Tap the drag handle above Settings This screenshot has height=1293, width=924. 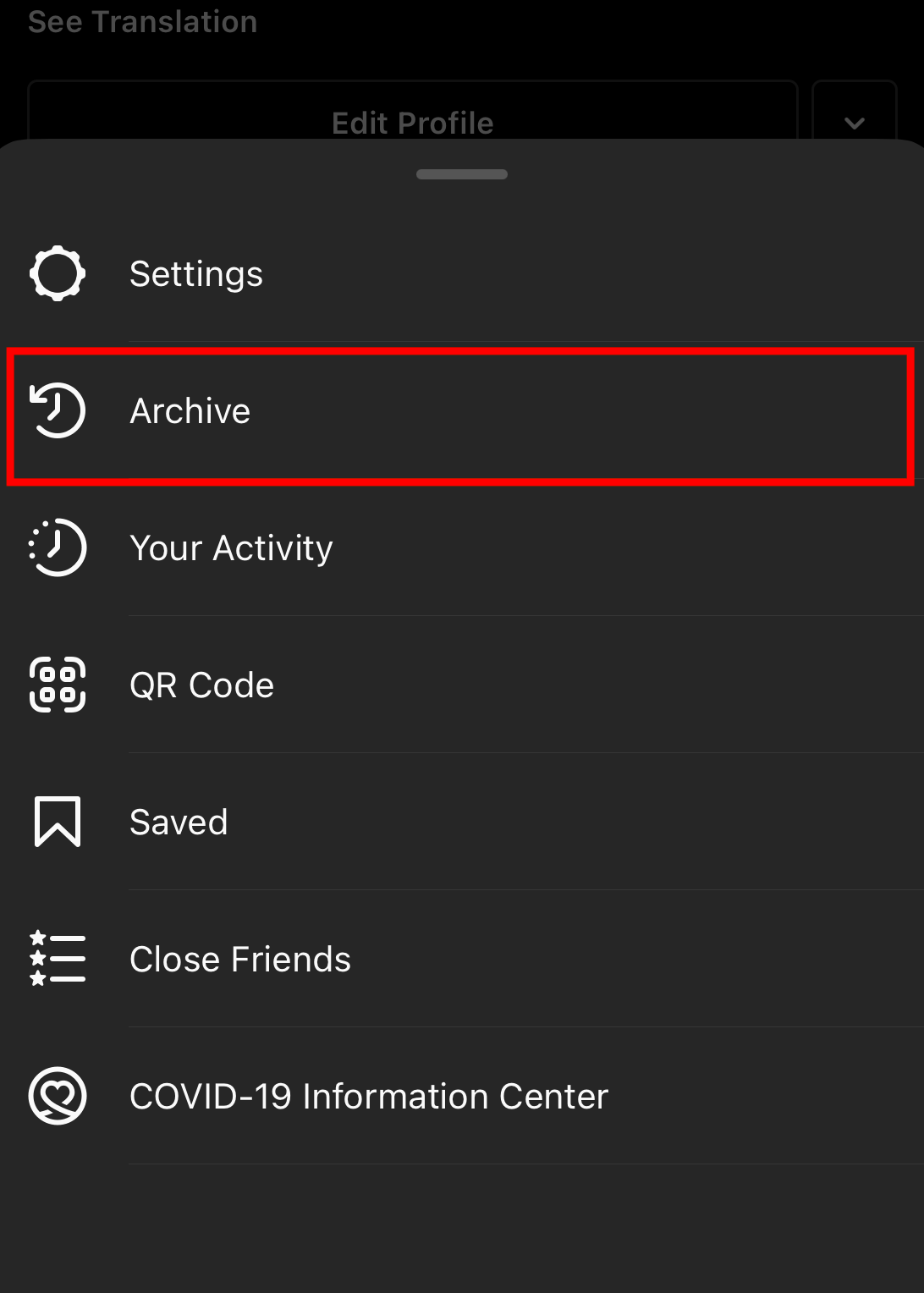tap(462, 174)
